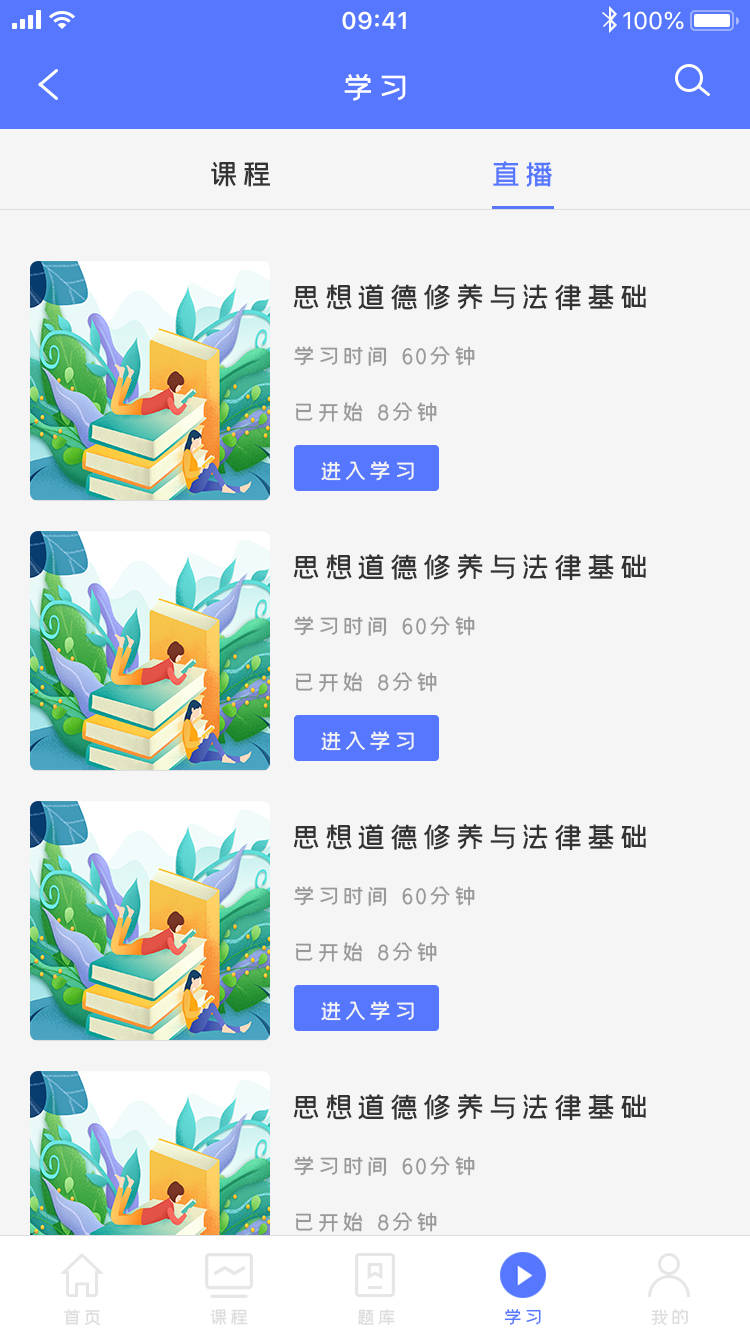Open the third course cover image
The image size is (750, 1334).
click(x=150, y=921)
